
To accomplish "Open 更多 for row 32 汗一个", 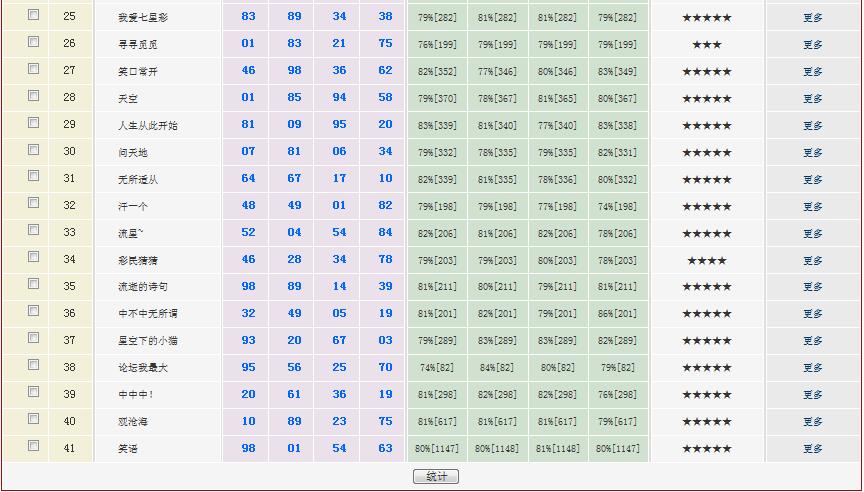I will click(813, 207).
